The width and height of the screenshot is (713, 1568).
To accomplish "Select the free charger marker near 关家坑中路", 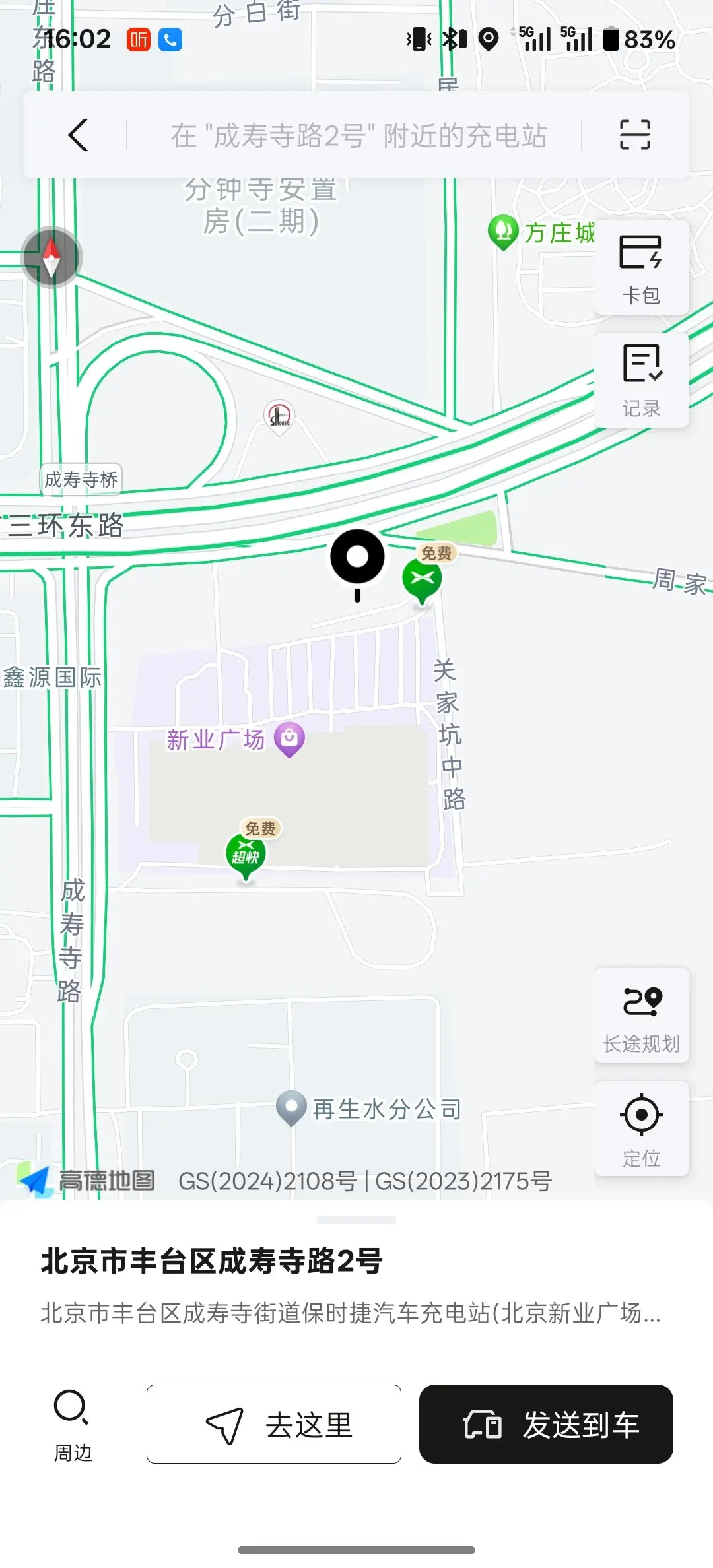I will [x=422, y=579].
